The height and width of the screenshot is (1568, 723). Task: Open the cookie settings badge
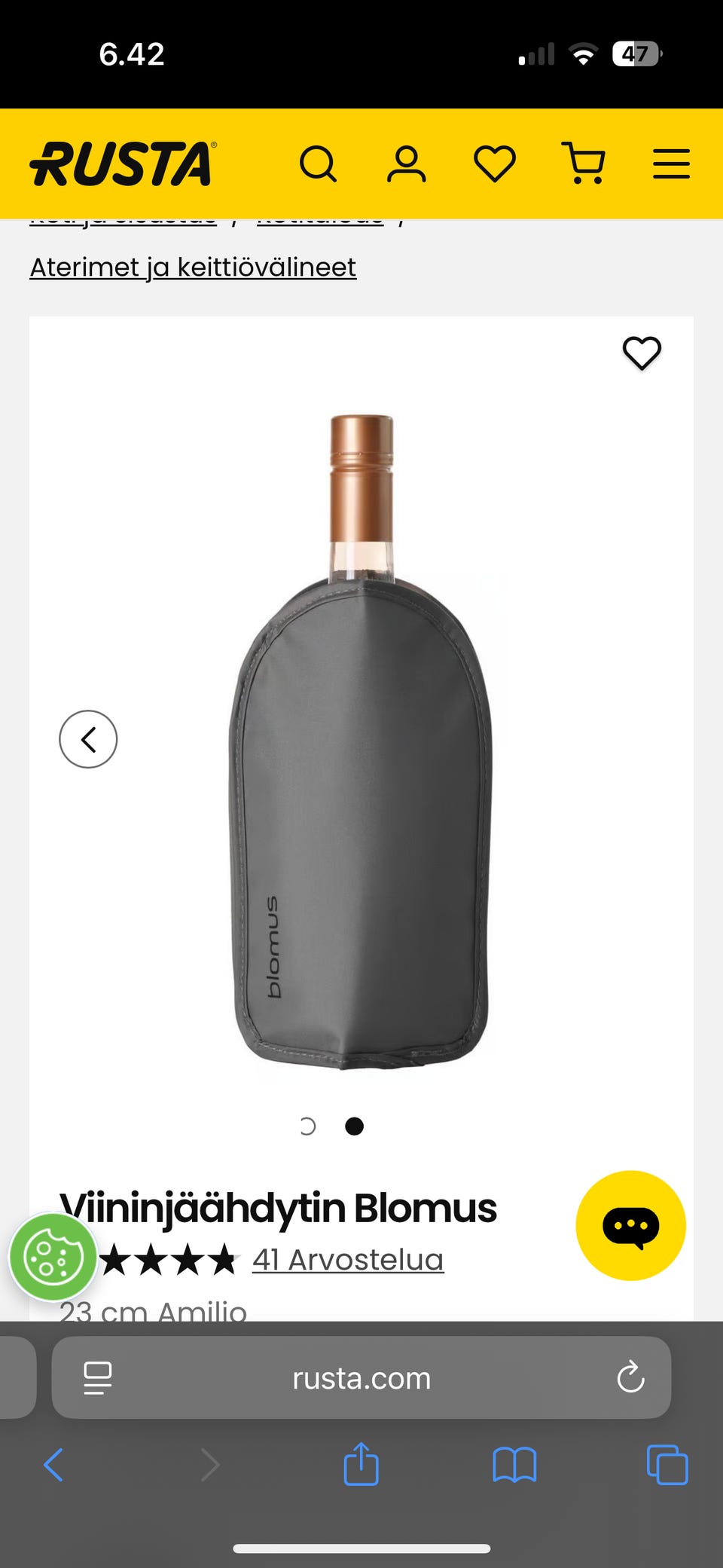point(53,1257)
